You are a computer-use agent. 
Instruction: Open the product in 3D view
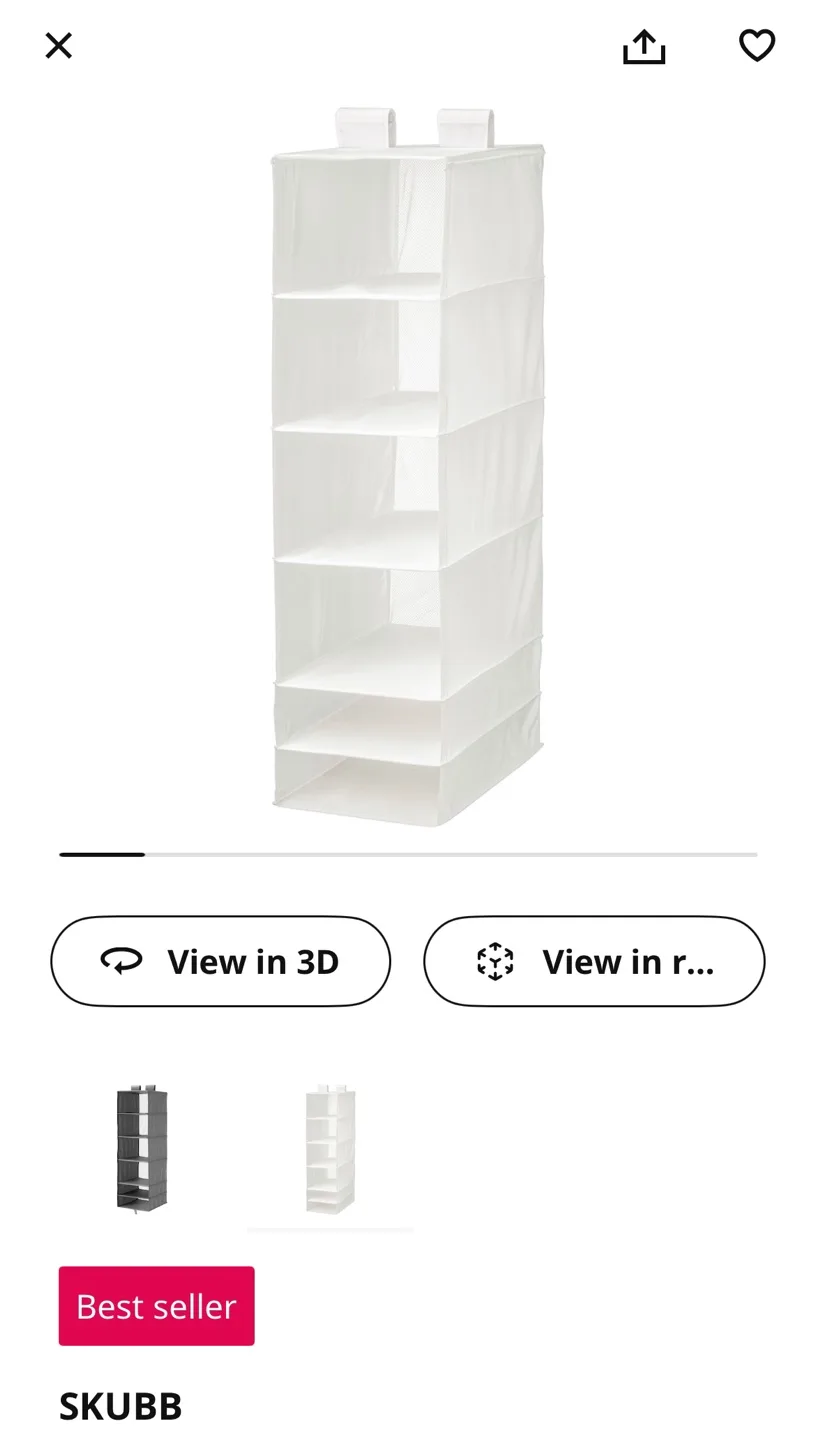pyautogui.click(x=220, y=961)
